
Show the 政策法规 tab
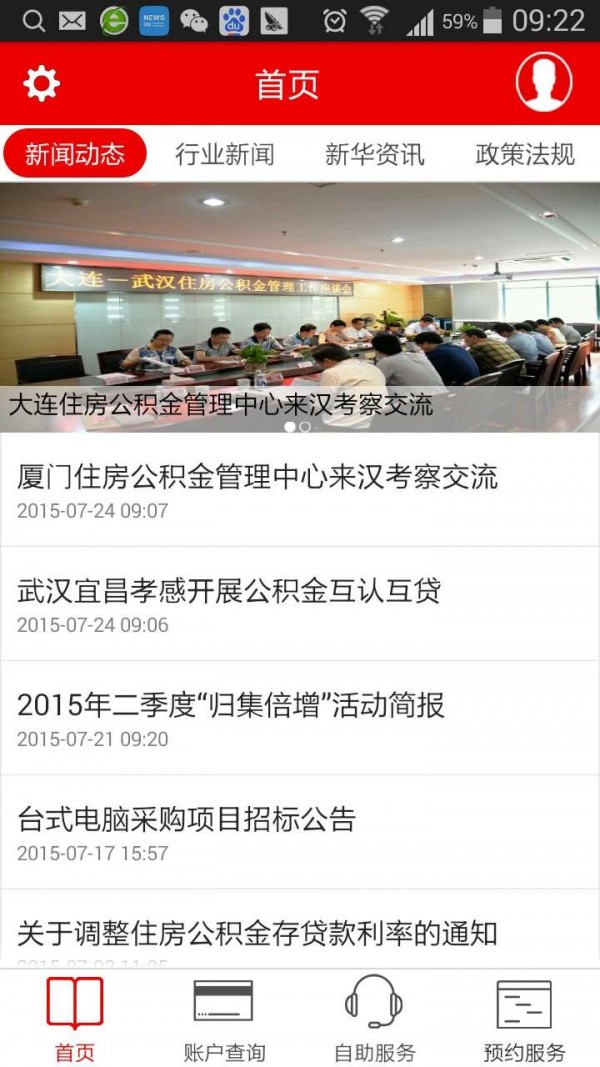coord(525,154)
